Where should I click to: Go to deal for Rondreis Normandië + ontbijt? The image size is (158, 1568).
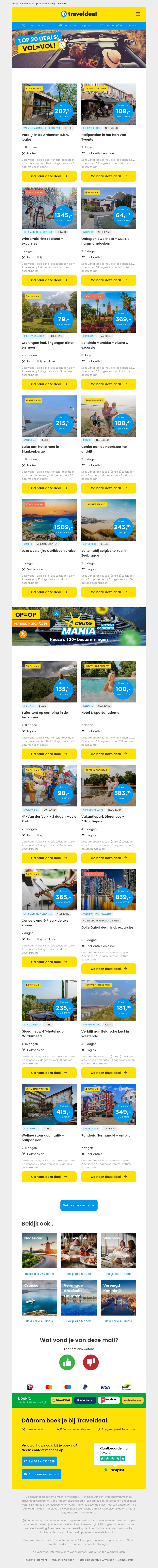109,1177
